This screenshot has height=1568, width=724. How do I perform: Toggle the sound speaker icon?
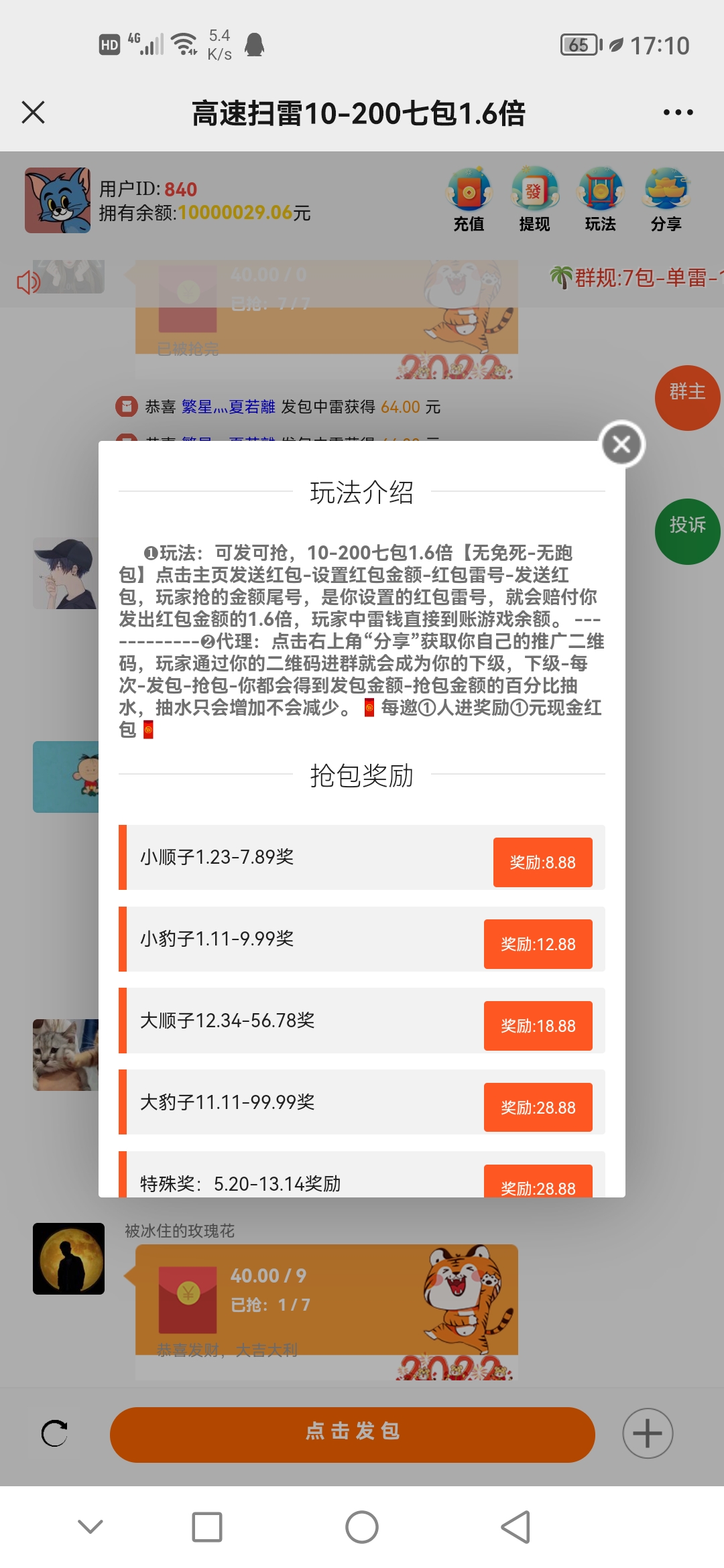point(29,283)
